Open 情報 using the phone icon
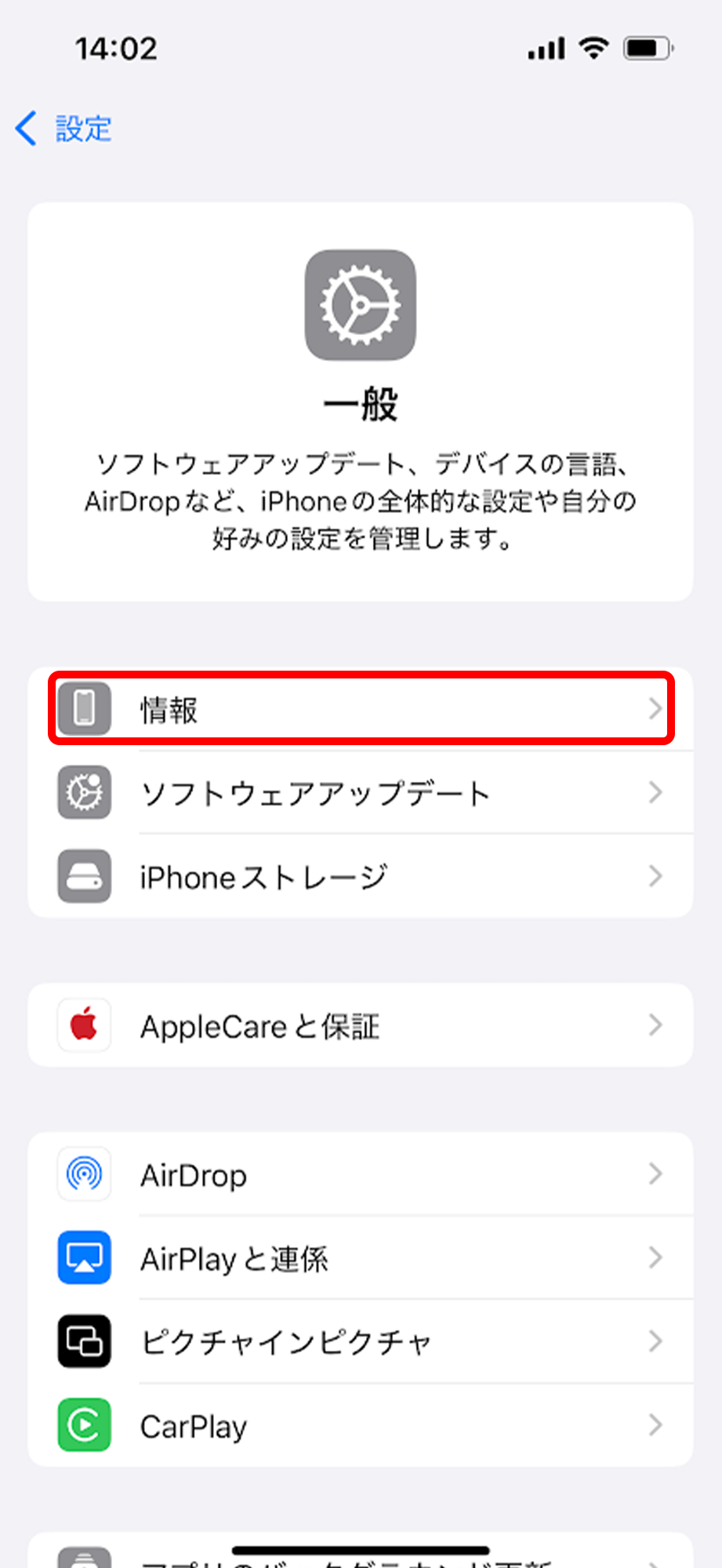Image resolution: width=722 pixels, height=1568 pixels. tap(84, 708)
